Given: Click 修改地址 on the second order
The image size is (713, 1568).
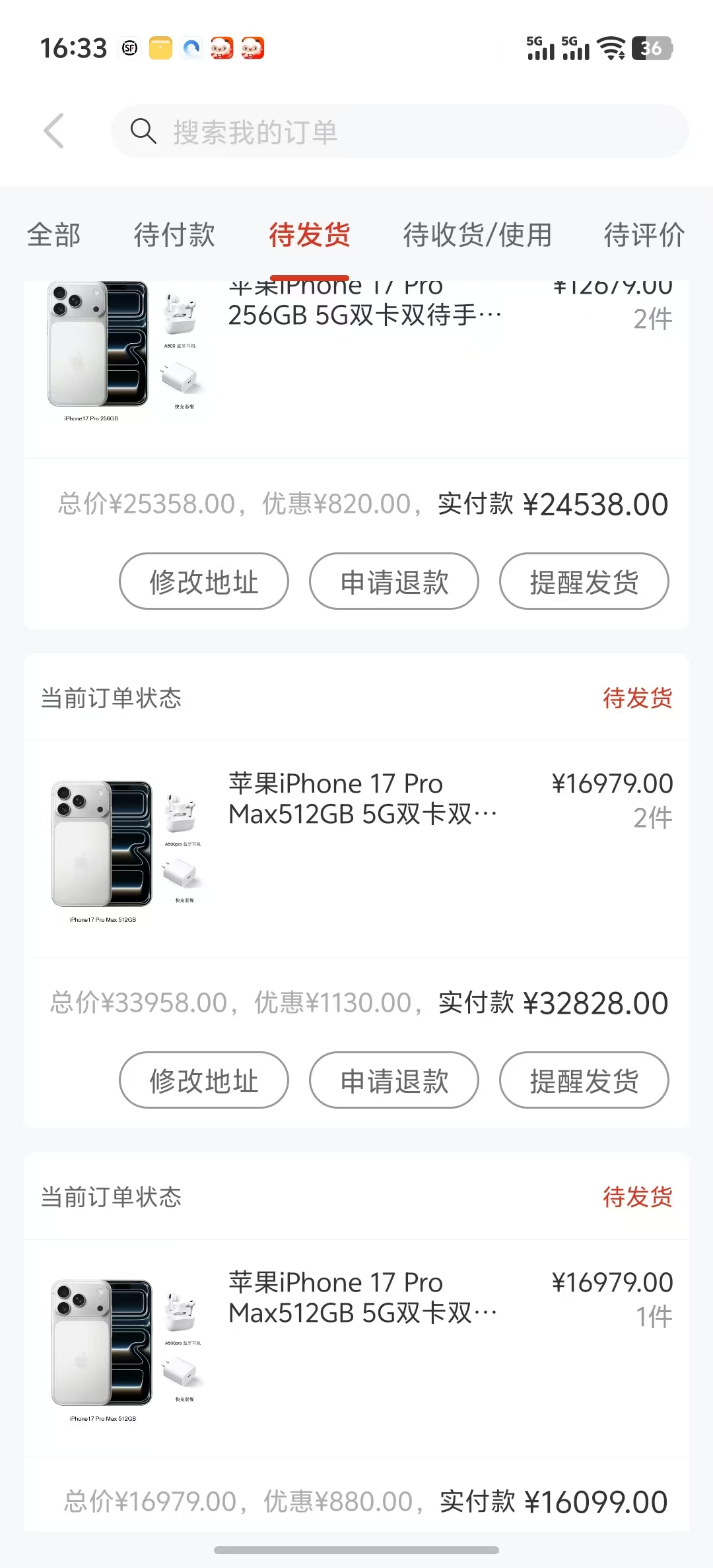Looking at the screenshot, I should tap(203, 1080).
